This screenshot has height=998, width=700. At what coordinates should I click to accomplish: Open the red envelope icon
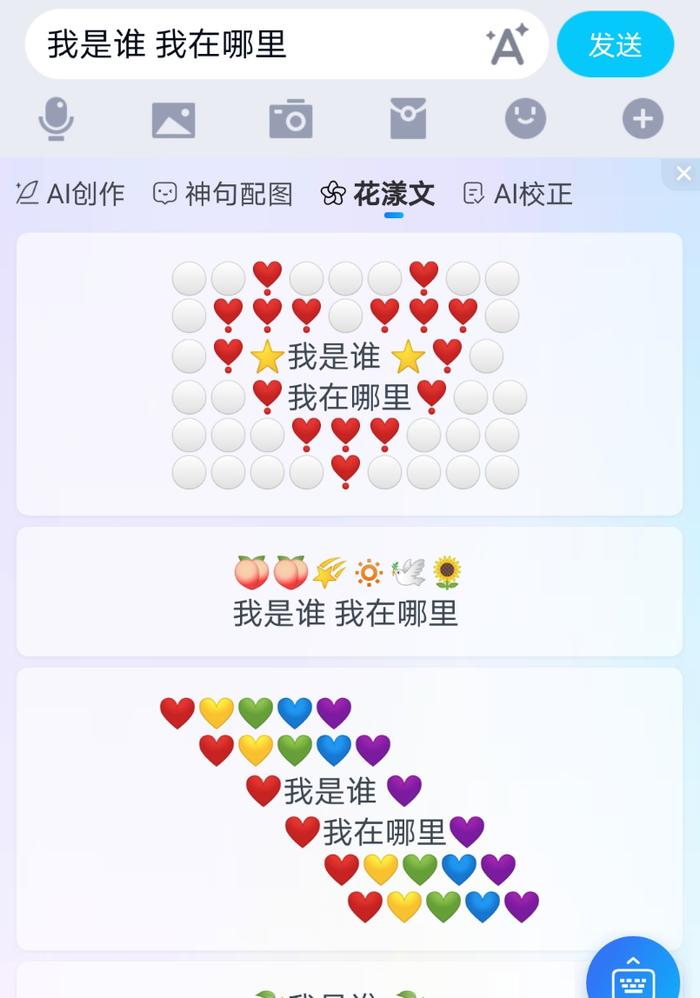click(408, 120)
